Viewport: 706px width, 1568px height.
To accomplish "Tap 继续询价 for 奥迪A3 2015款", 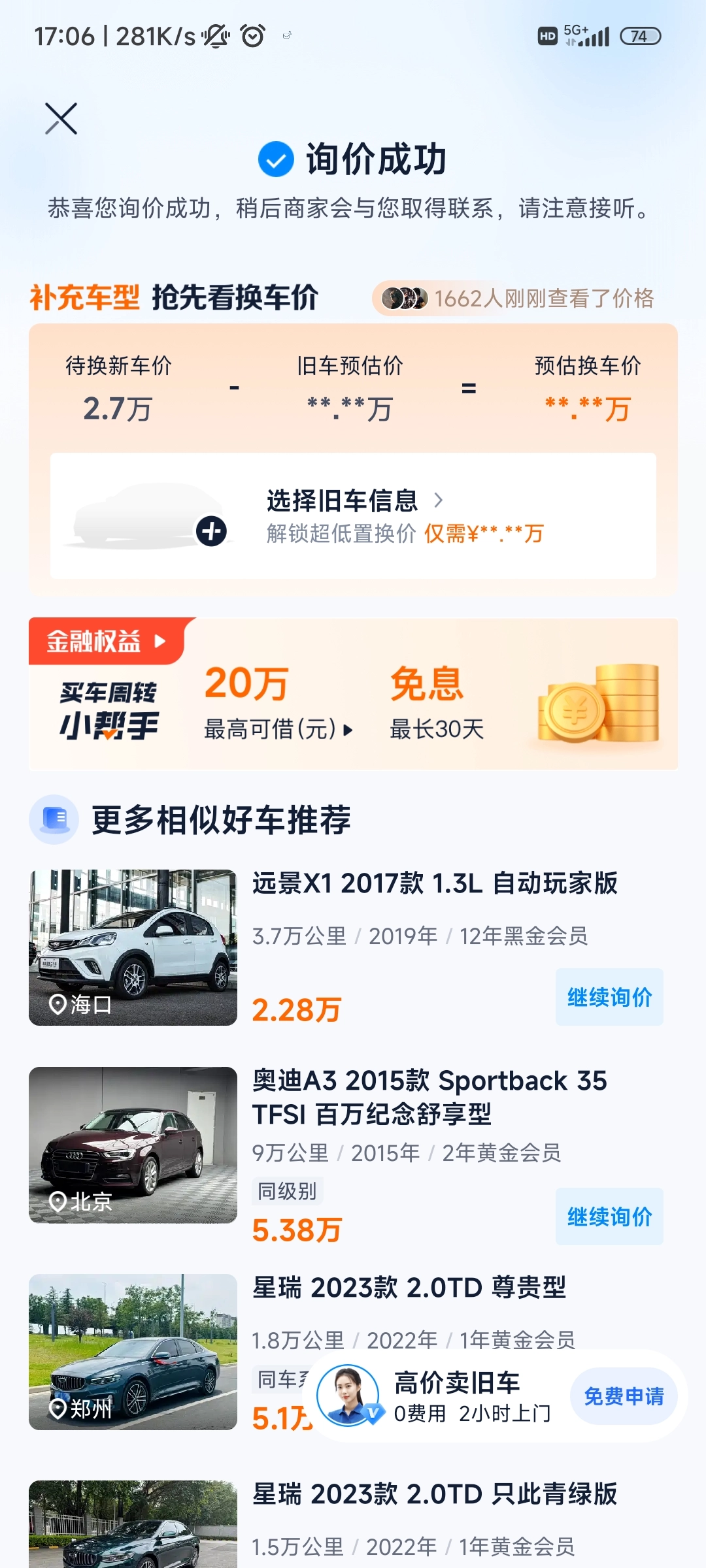I will coord(609,1217).
